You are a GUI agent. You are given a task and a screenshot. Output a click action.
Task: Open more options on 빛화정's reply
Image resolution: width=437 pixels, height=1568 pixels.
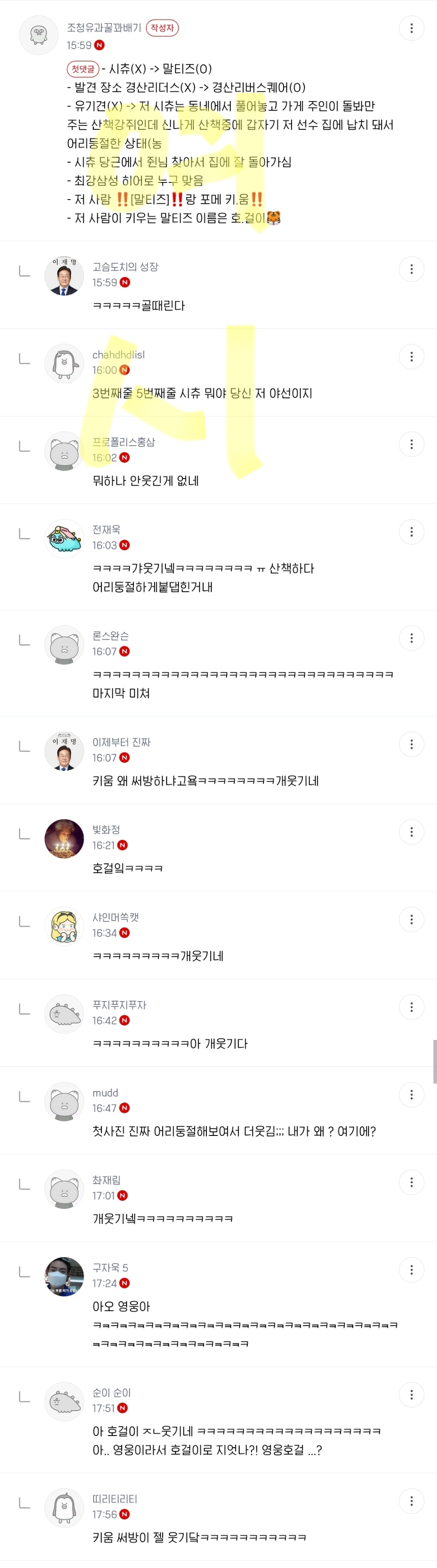tap(411, 832)
